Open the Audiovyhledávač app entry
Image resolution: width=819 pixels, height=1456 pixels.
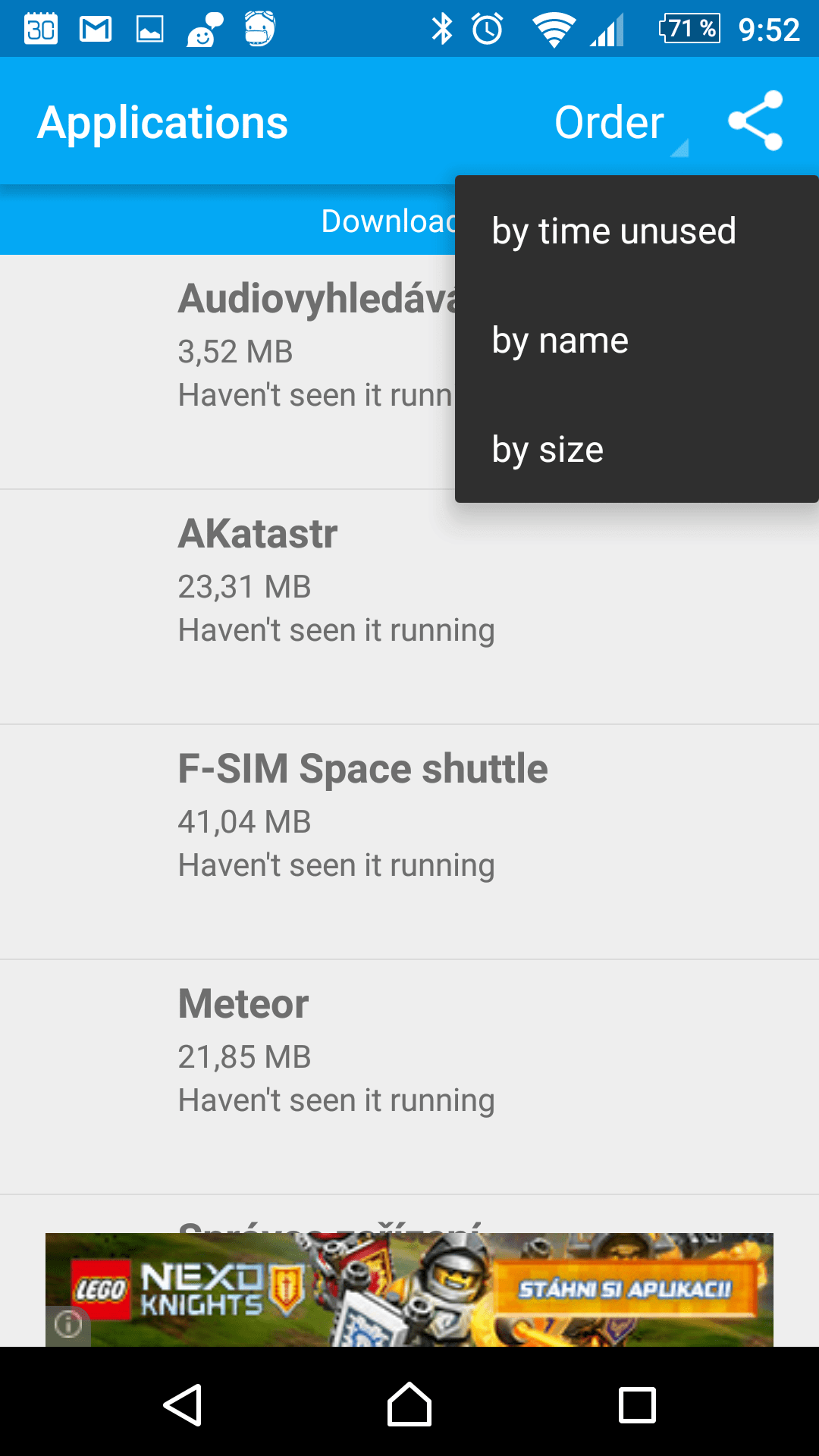[227, 372]
